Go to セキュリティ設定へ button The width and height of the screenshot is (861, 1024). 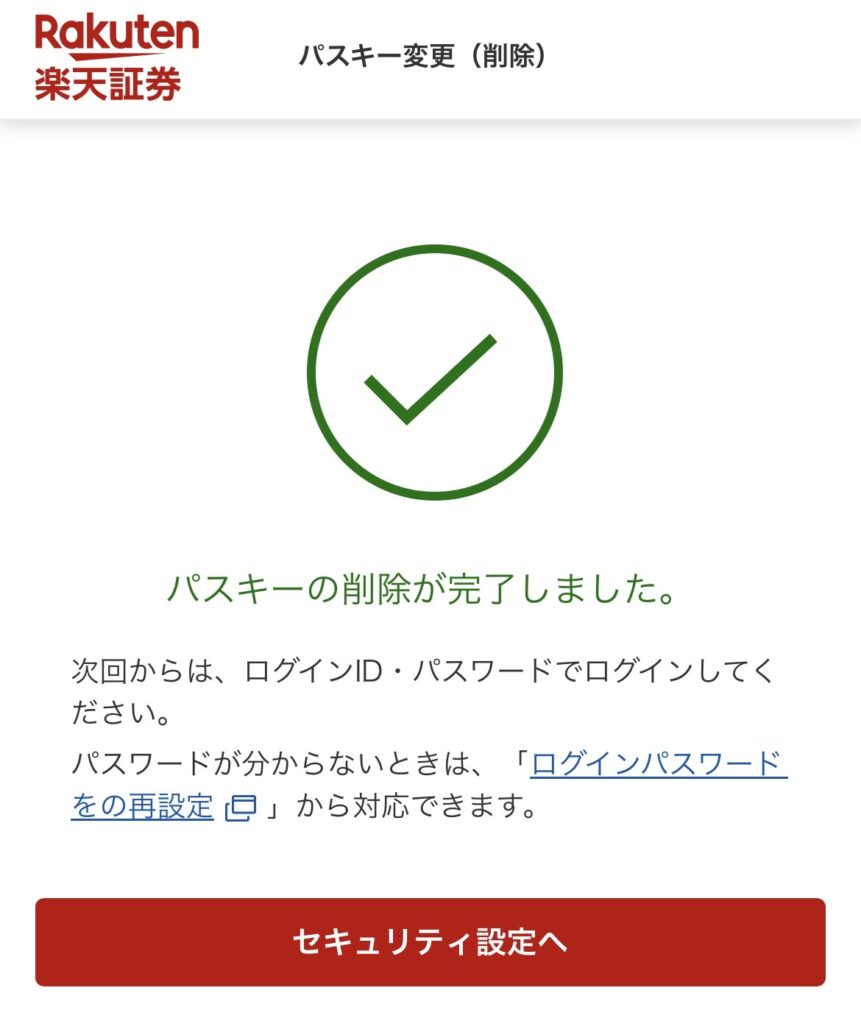coord(430,942)
